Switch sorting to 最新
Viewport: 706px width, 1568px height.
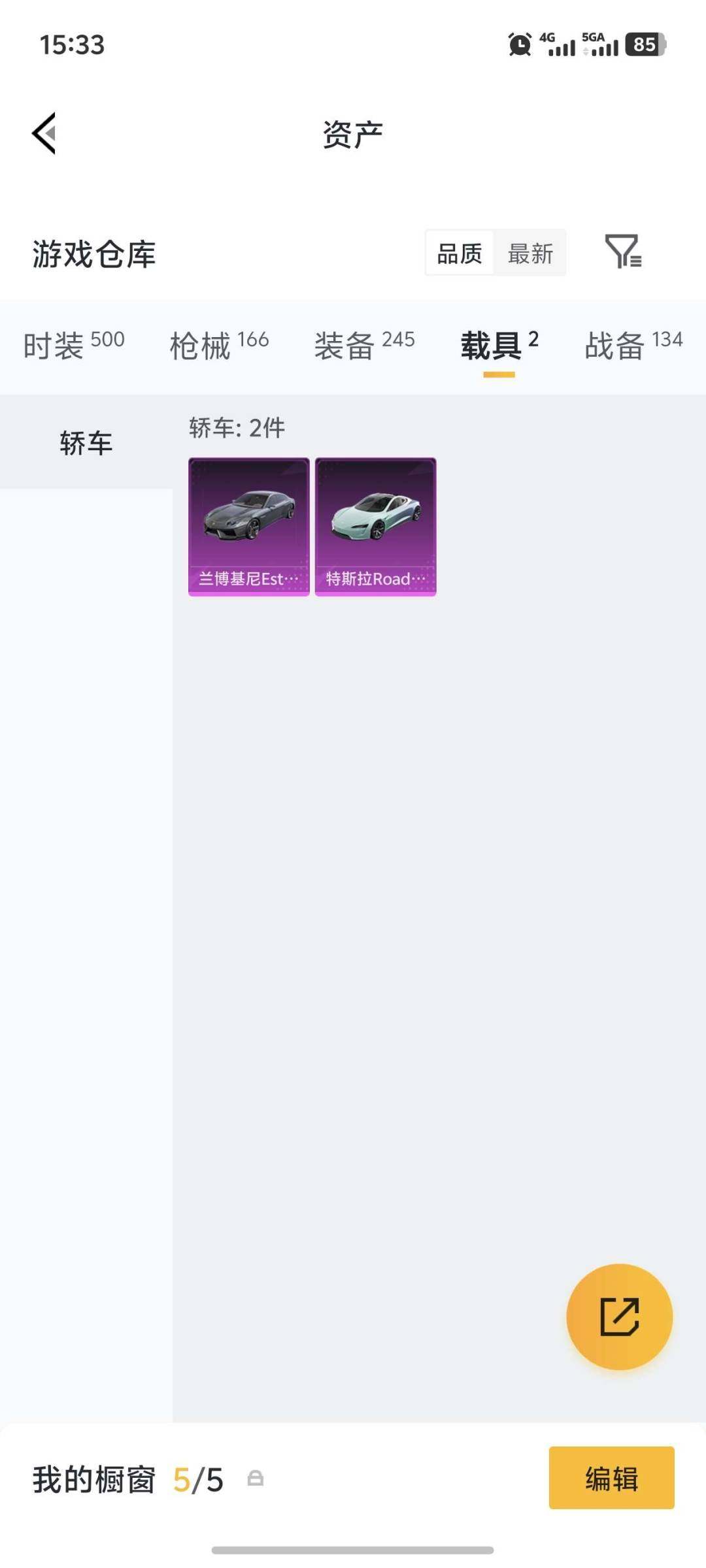coord(531,253)
